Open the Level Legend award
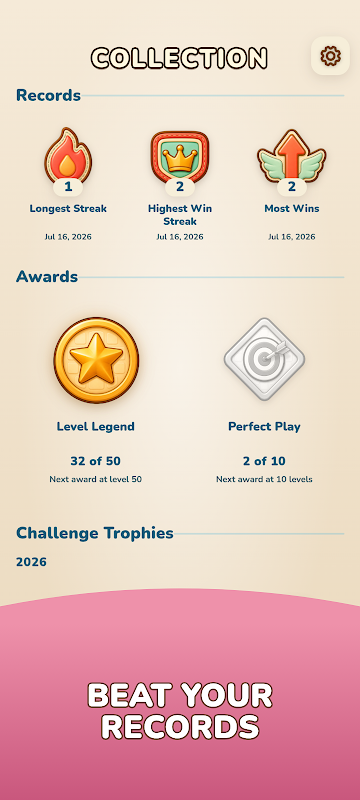This screenshot has width=360, height=800. tap(96, 360)
